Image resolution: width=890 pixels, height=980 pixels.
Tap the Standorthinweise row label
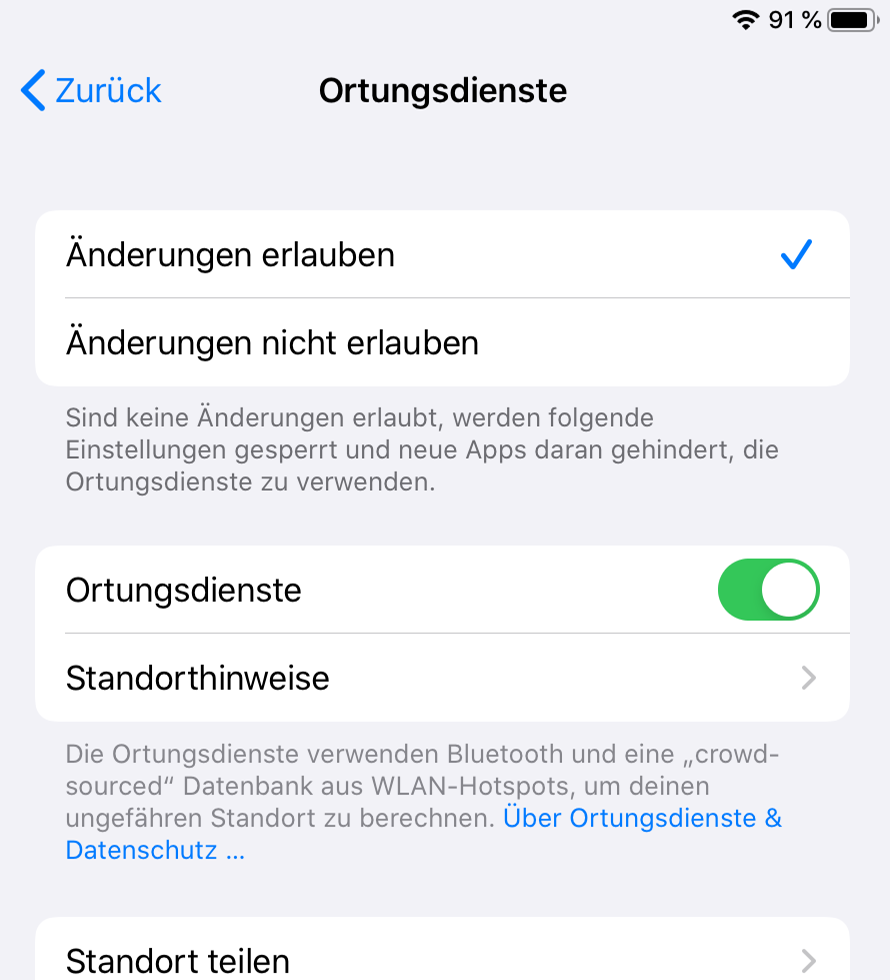coord(197,678)
